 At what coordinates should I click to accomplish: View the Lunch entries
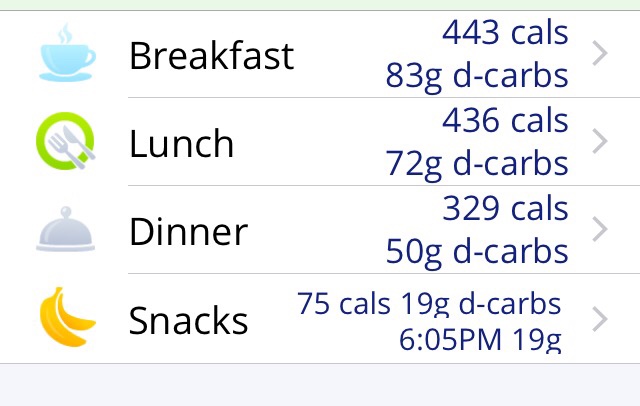point(320,143)
